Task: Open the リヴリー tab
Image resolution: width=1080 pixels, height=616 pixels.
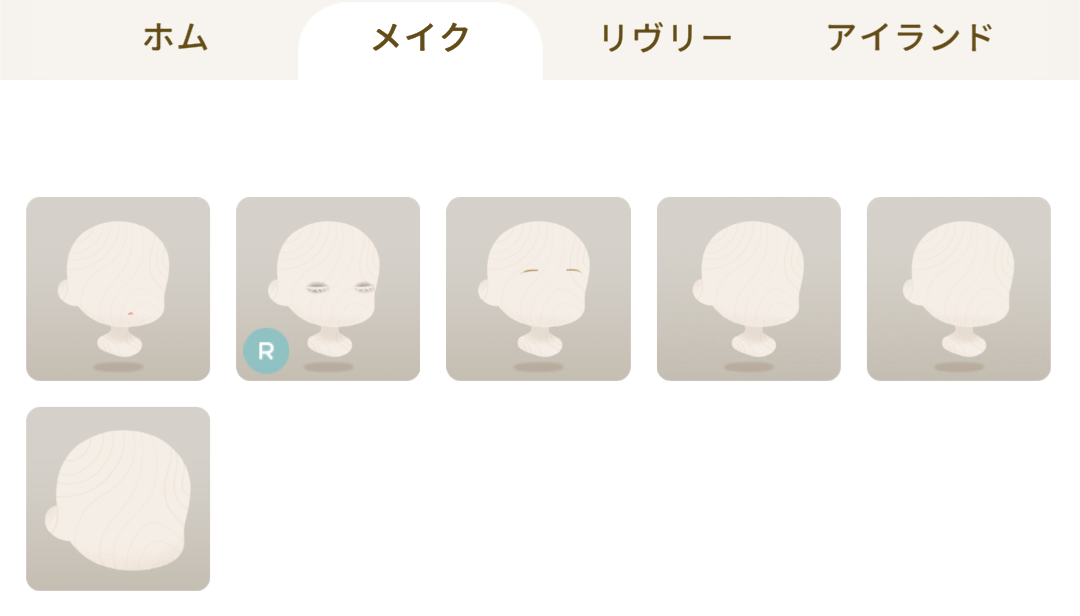Action: point(665,38)
